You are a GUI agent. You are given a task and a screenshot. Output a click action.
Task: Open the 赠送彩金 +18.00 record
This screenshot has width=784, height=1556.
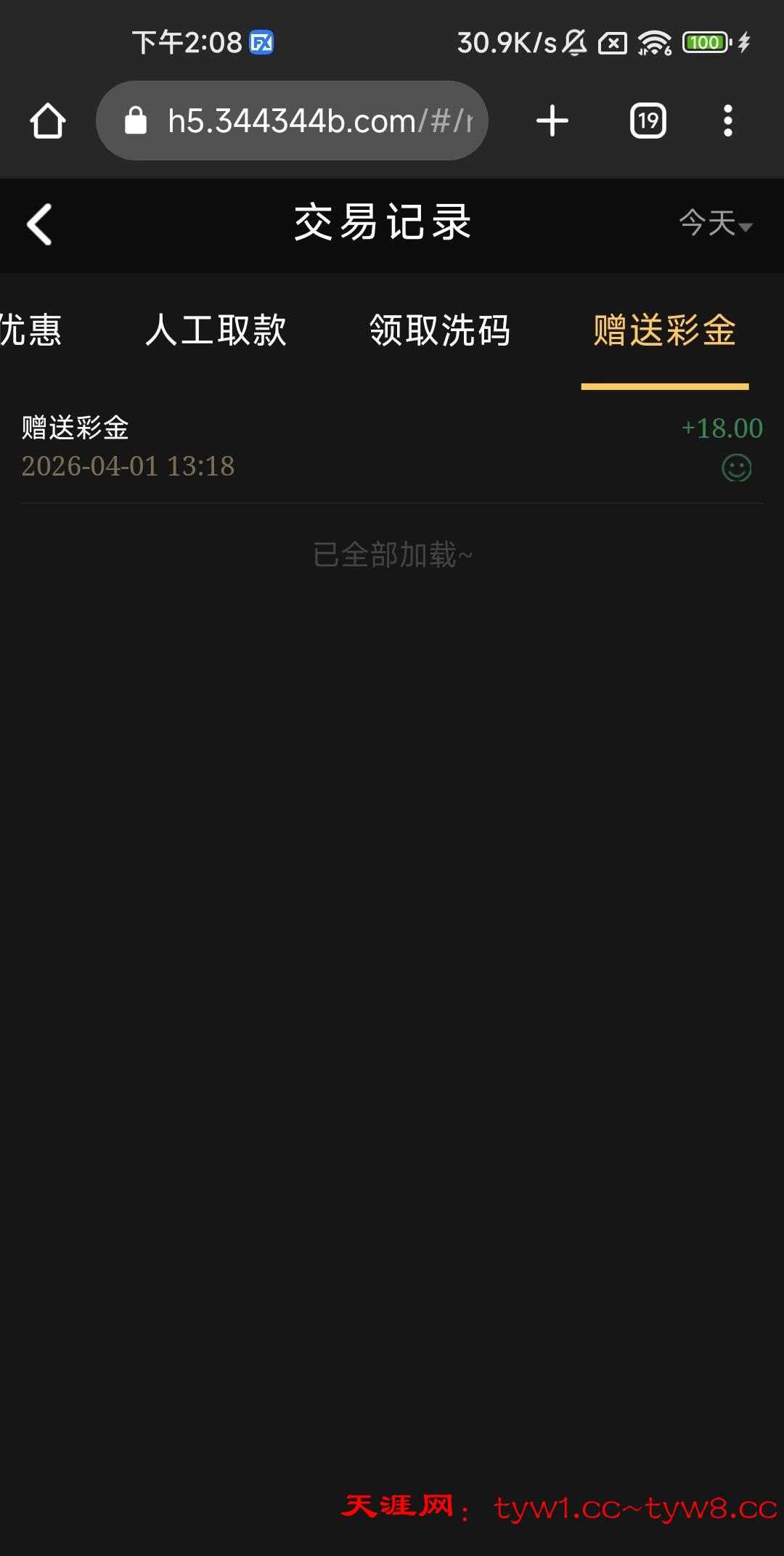(392, 447)
